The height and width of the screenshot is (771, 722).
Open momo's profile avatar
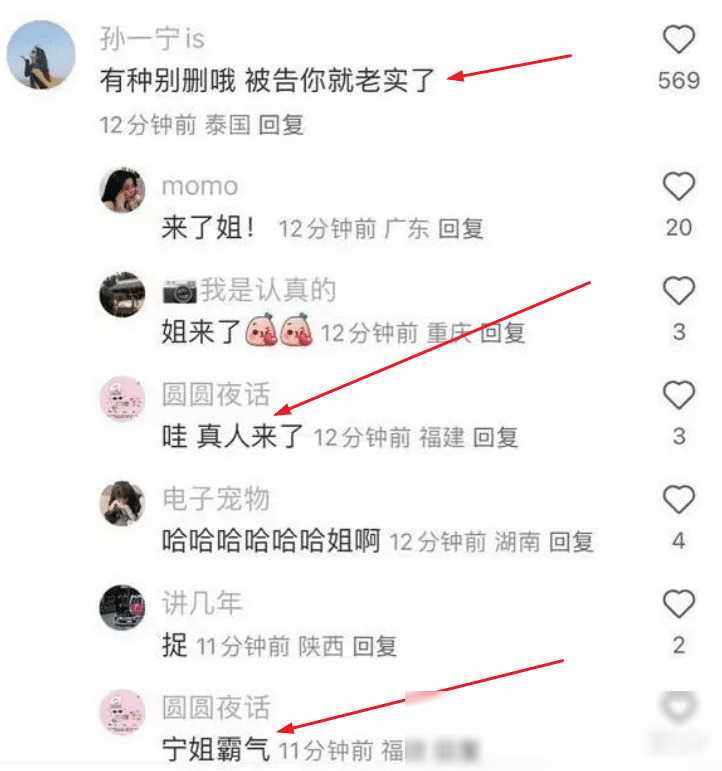[123, 190]
